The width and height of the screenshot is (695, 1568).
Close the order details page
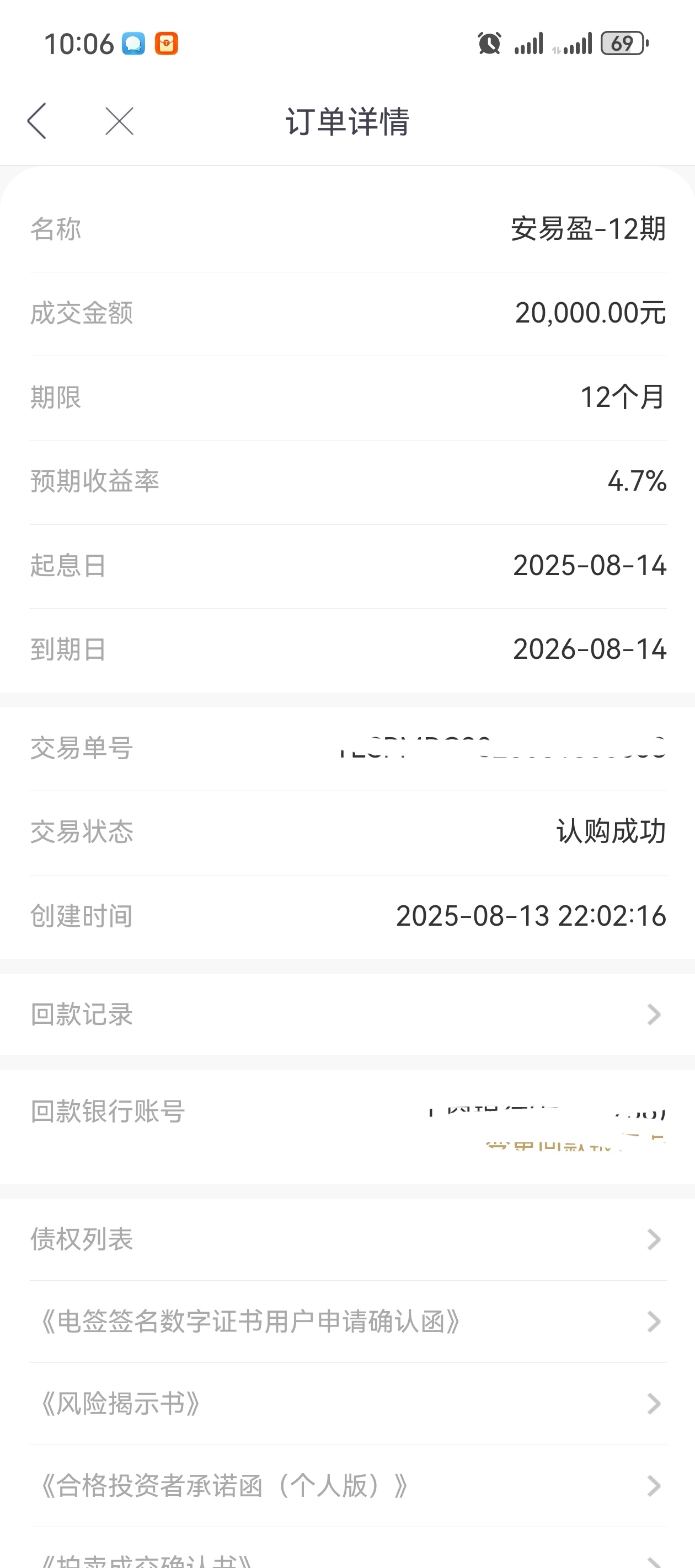pyautogui.click(x=119, y=121)
